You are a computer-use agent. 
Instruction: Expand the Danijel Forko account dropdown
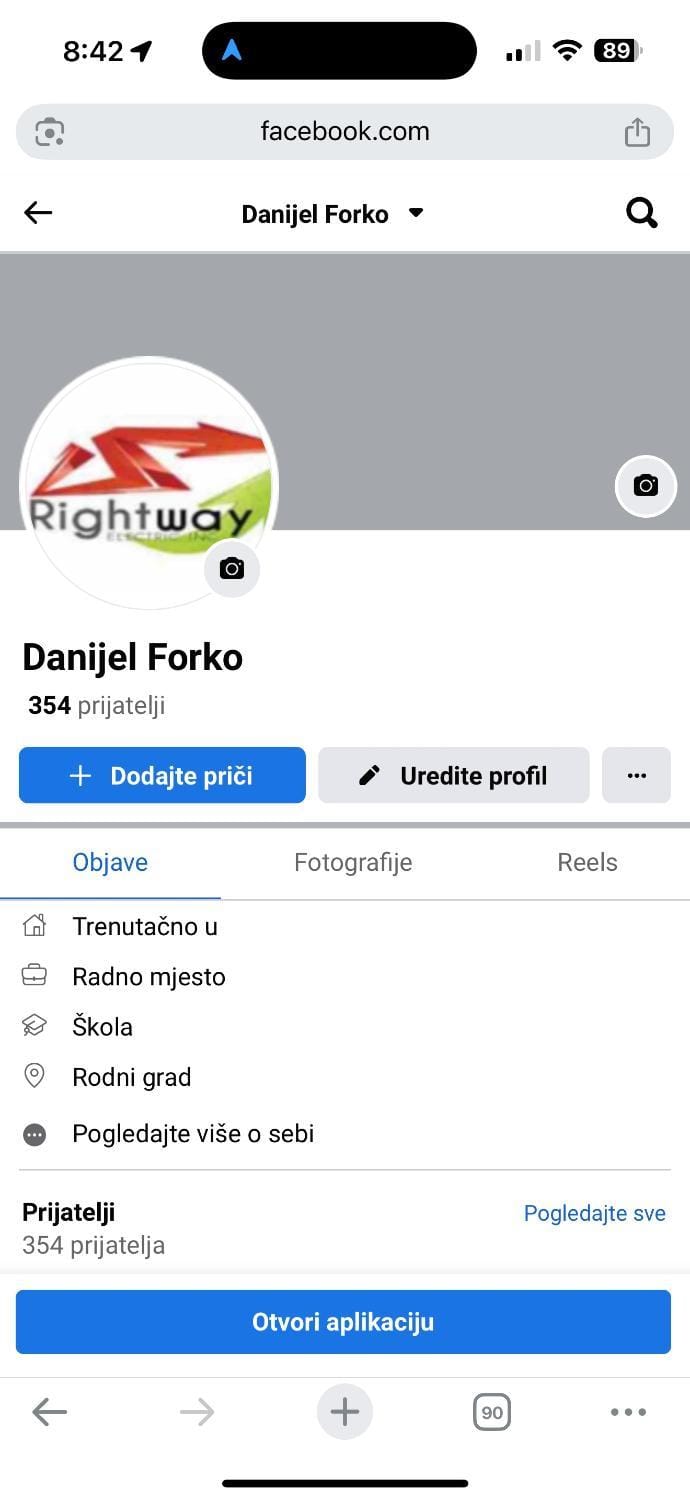pyautogui.click(x=417, y=213)
